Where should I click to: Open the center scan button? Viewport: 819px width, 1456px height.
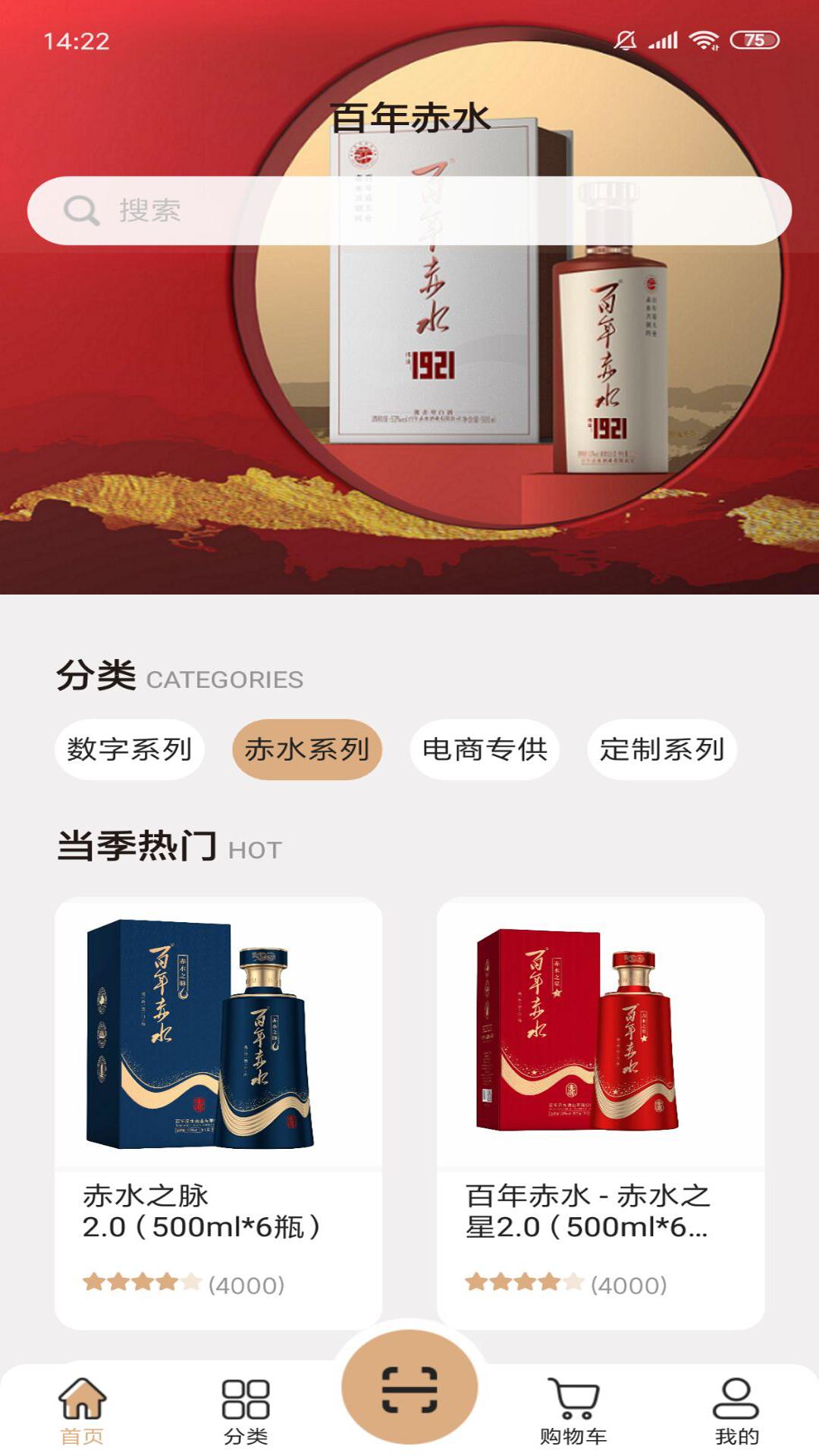click(x=409, y=1388)
